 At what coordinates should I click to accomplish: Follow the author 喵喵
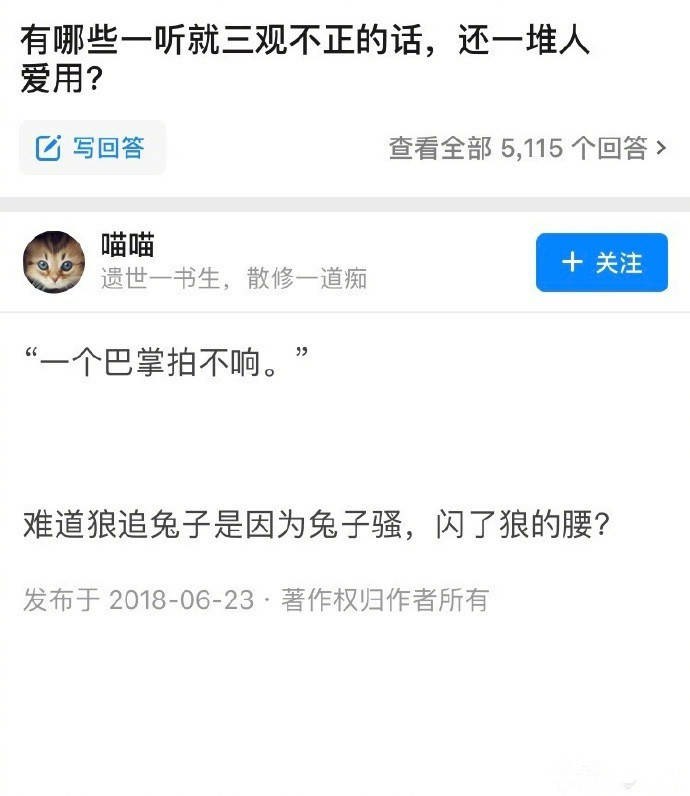click(x=601, y=263)
